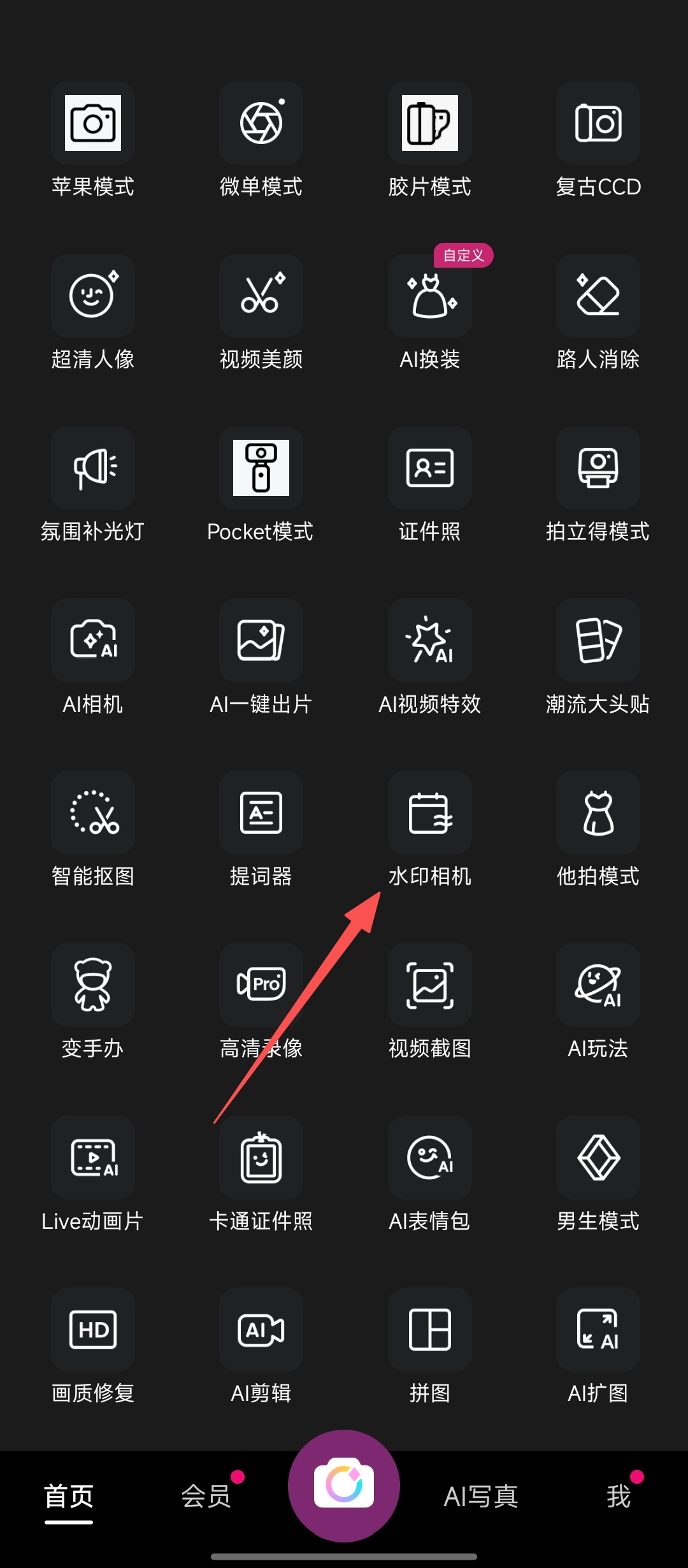Go to the 我 profile tab
Viewport: 688px width, 1568px height.
click(618, 1496)
